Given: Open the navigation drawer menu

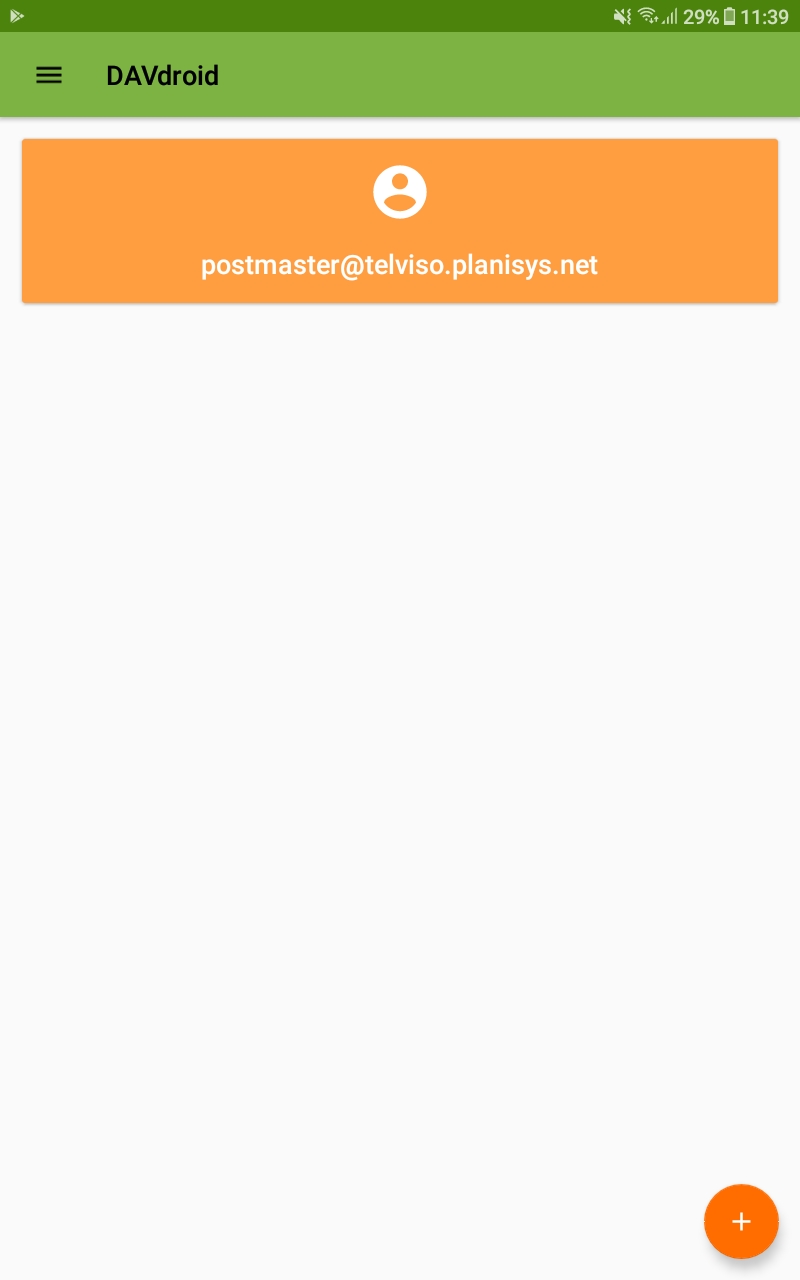Looking at the screenshot, I should (49, 75).
